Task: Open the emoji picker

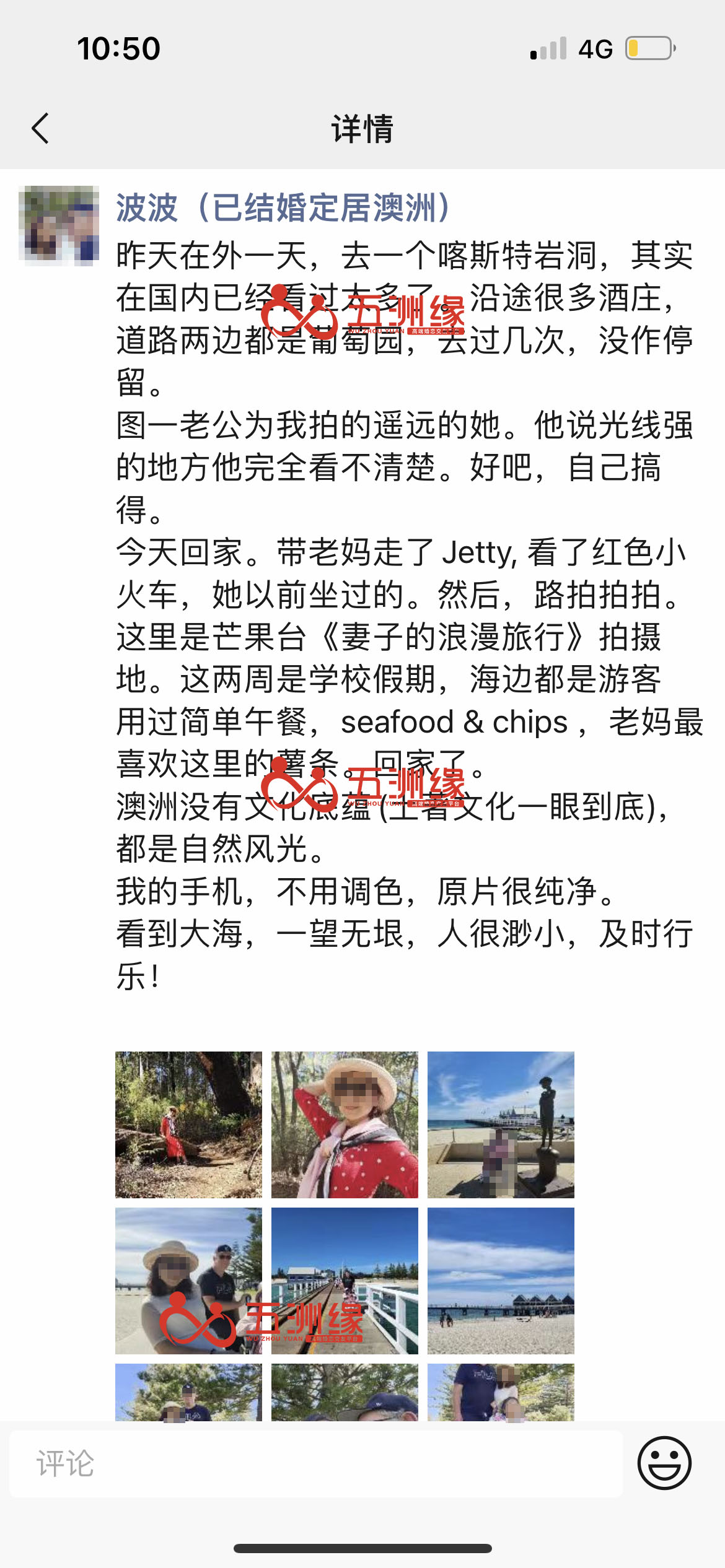Action: tap(664, 1464)
